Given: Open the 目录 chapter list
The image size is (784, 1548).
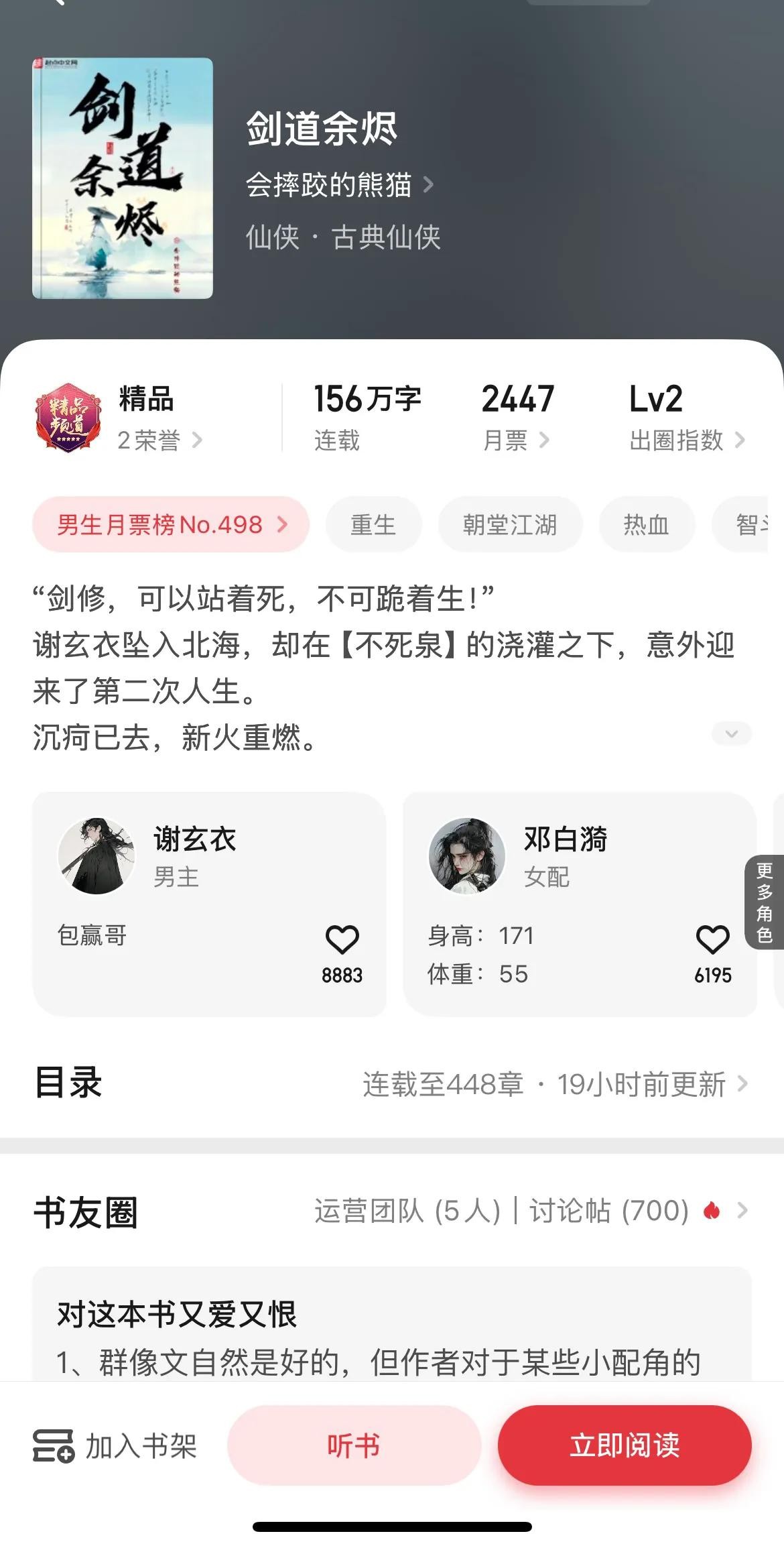Looking at the screenshot, I should 555,1084.
